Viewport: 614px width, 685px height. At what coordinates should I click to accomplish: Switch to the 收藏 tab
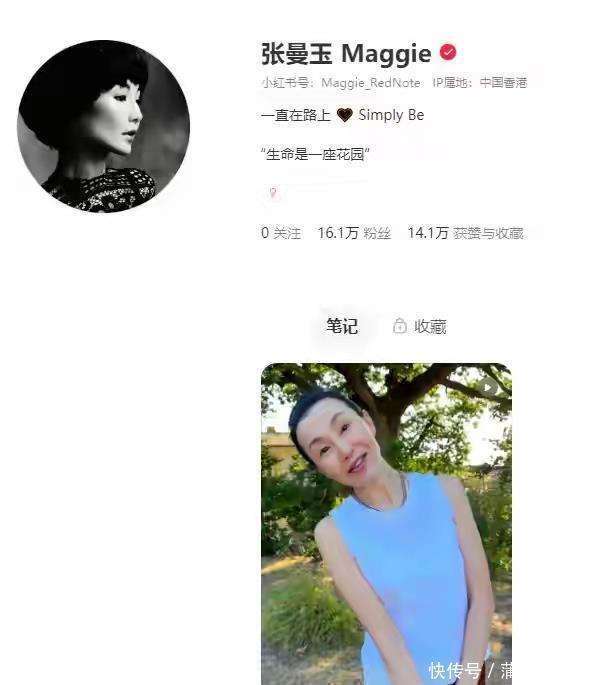click(419, 326)
